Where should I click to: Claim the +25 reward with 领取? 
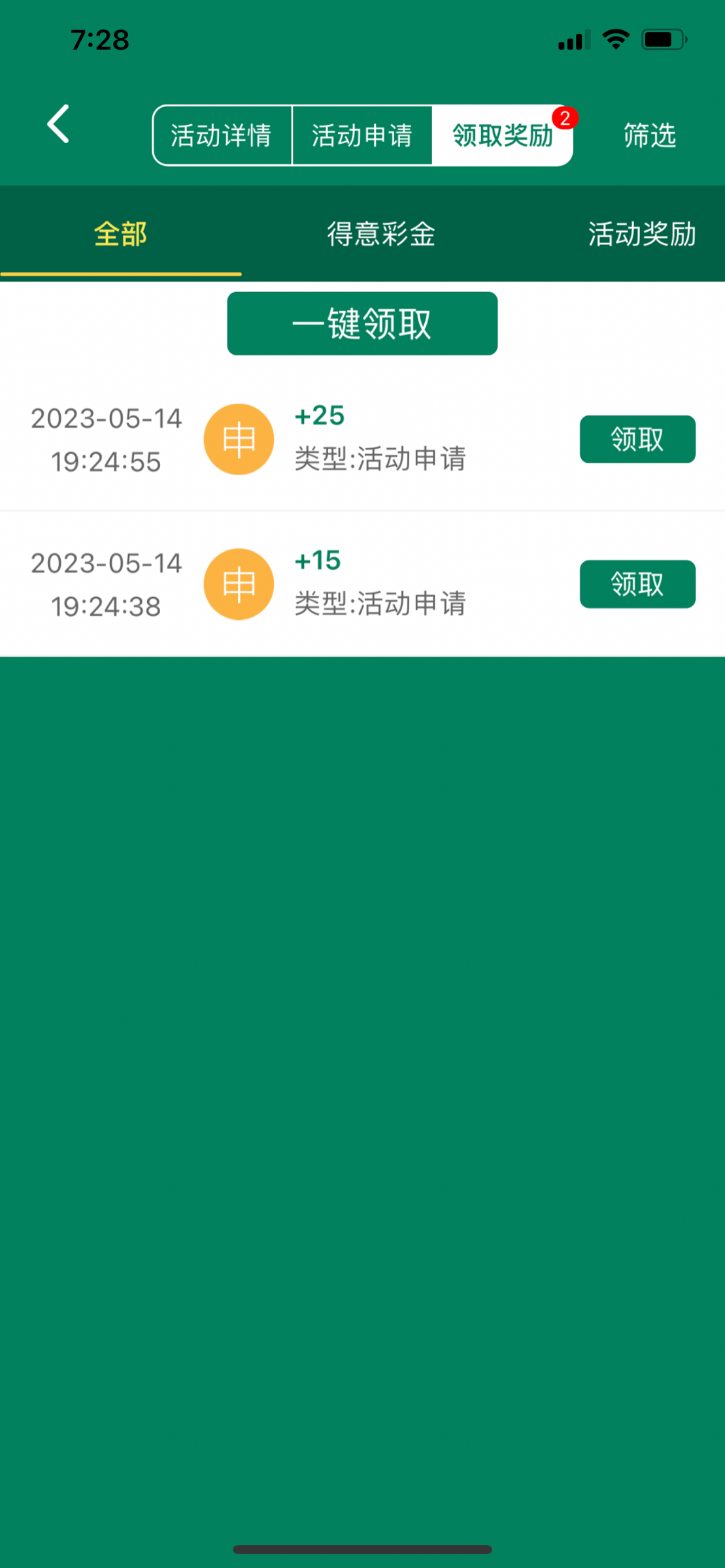click(x=637, y=439)
